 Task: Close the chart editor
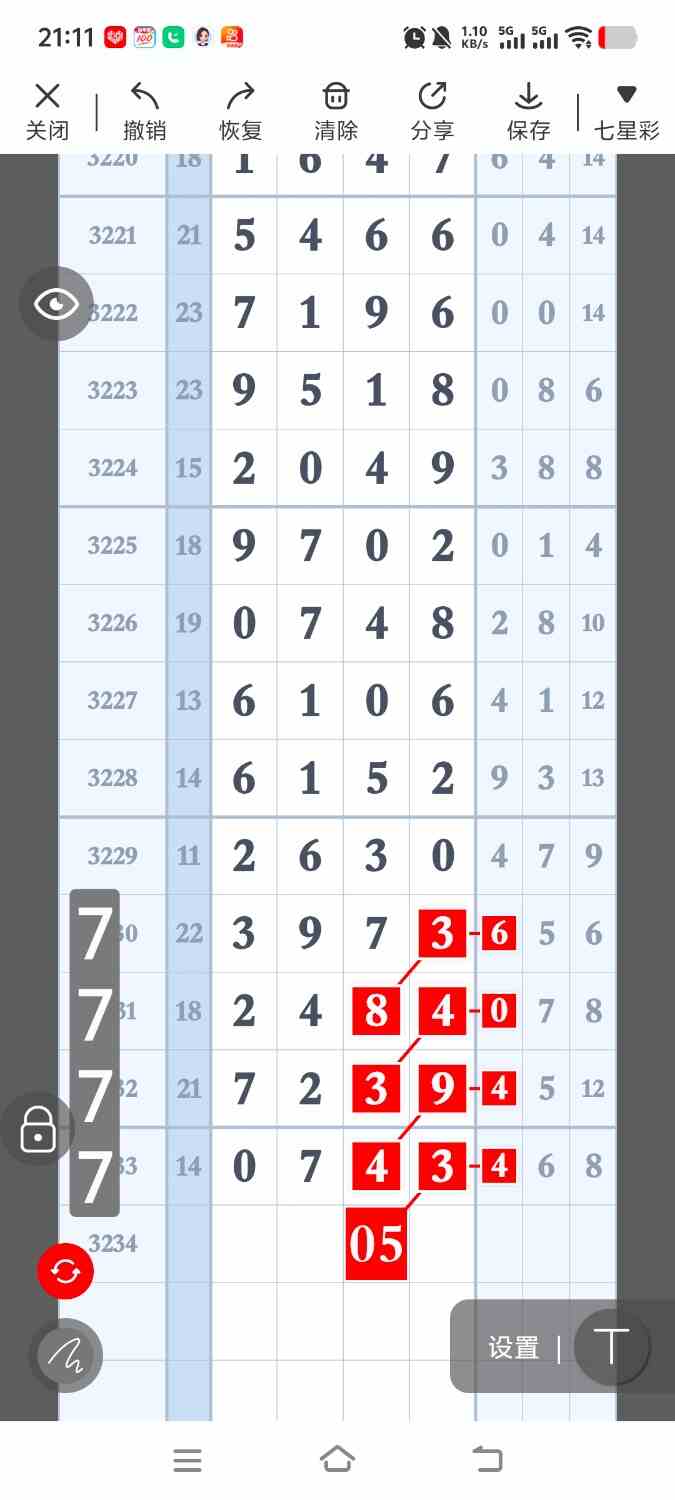pyautogui.click(x=47, y=110)
